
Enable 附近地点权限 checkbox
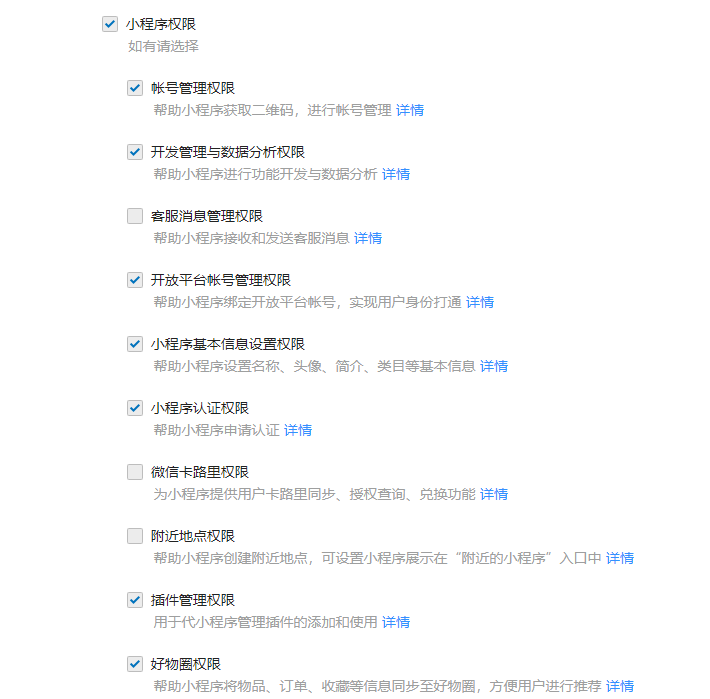pyautogui.click(x=135, y=536)
